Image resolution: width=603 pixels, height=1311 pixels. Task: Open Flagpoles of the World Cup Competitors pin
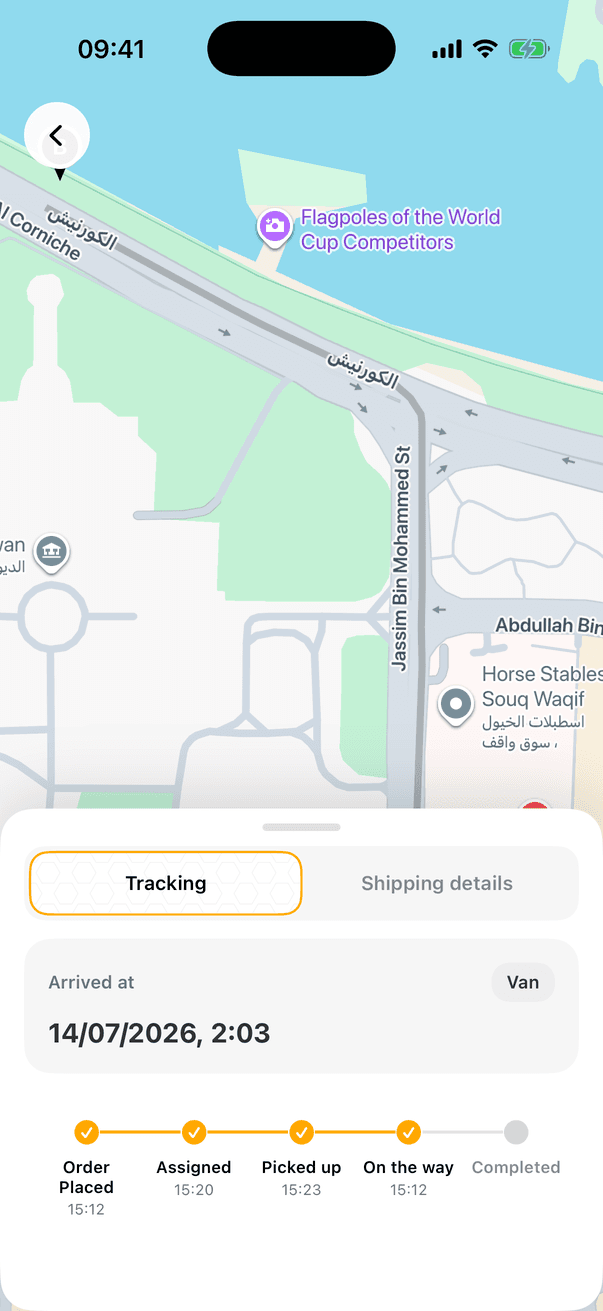(274, 228)
